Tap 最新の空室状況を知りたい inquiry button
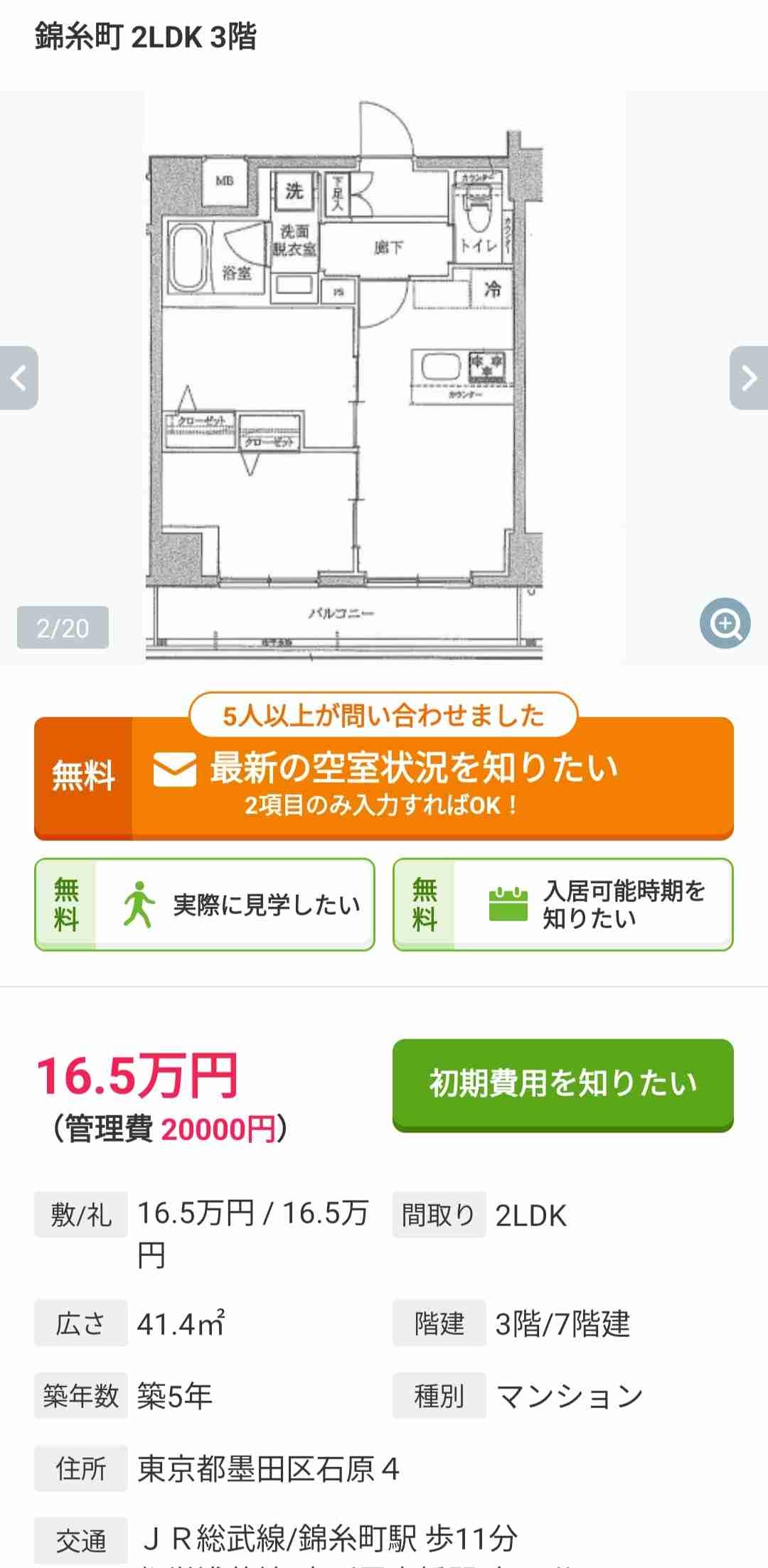 pyautogui.click(x=384, y=779)
